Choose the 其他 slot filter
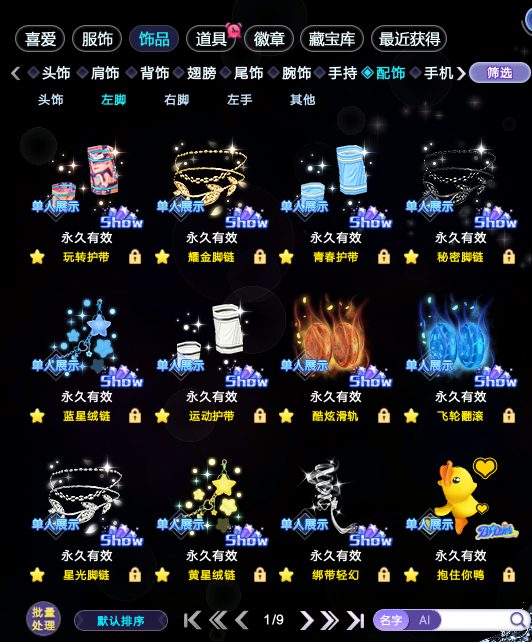532x642 pixels. tap(302, 99)
